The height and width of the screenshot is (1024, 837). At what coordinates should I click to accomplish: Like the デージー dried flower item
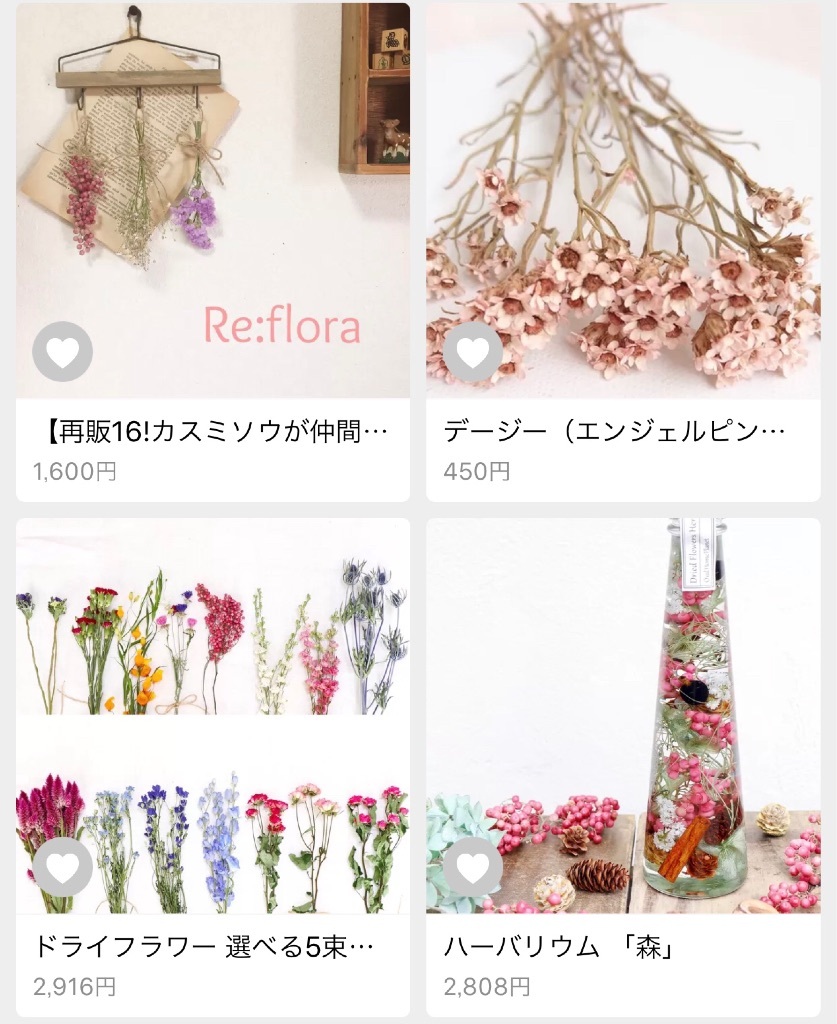[x=473, y=352]
